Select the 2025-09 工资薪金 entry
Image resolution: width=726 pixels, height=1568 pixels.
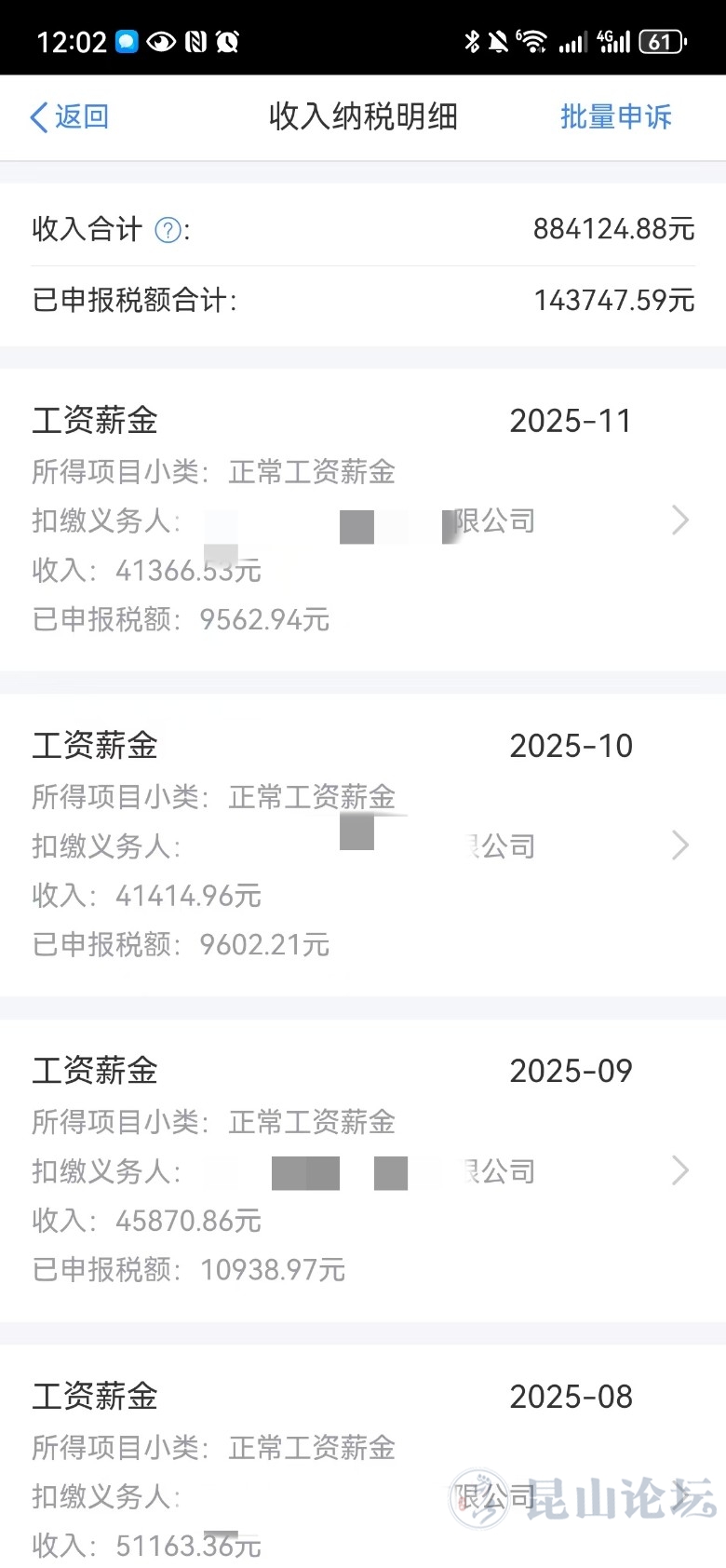362,1169
